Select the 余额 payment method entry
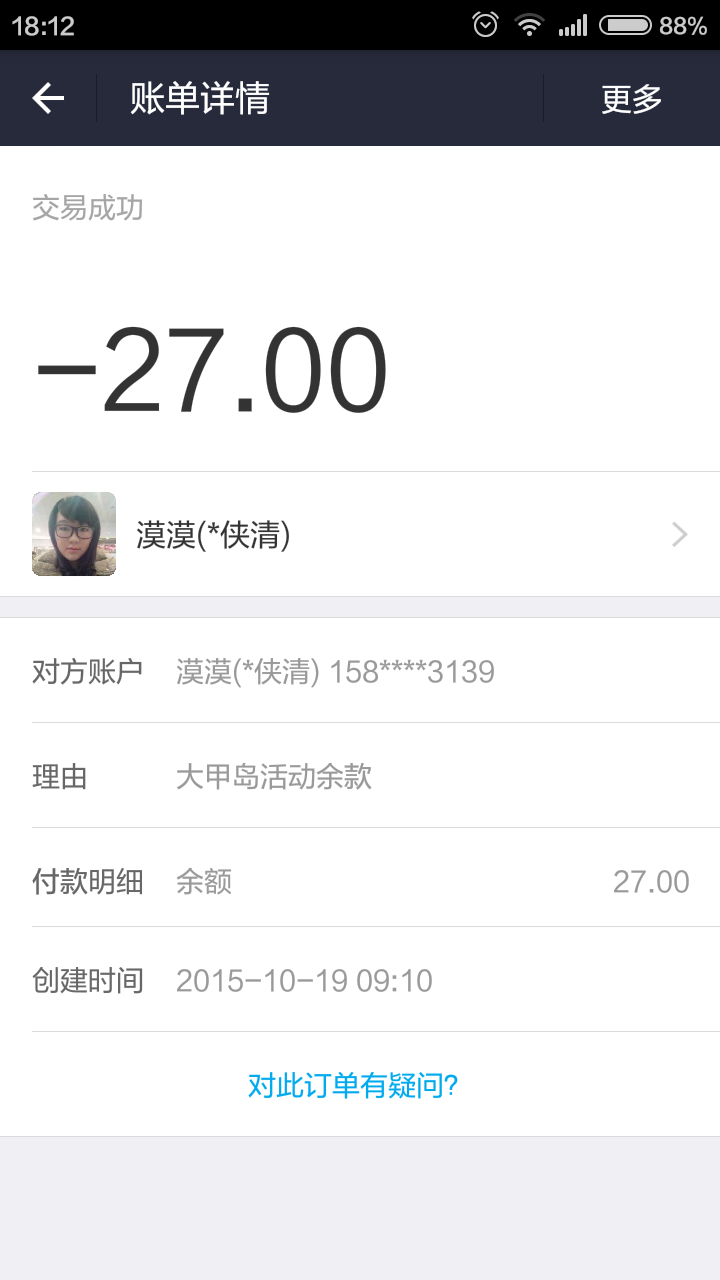This screenshot has width=720, height=1280. click(201, 881)
